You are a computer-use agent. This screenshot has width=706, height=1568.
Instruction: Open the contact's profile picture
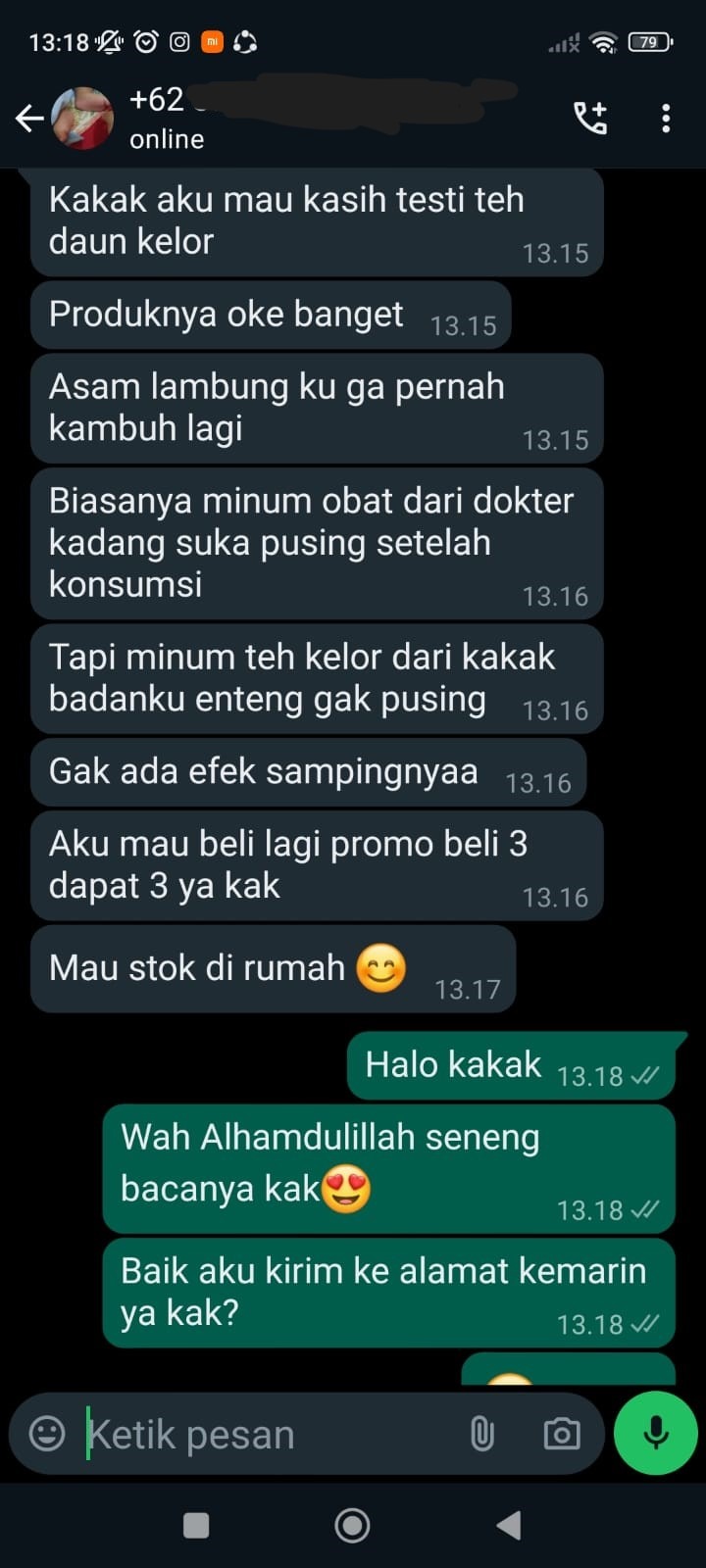[82, 119]
